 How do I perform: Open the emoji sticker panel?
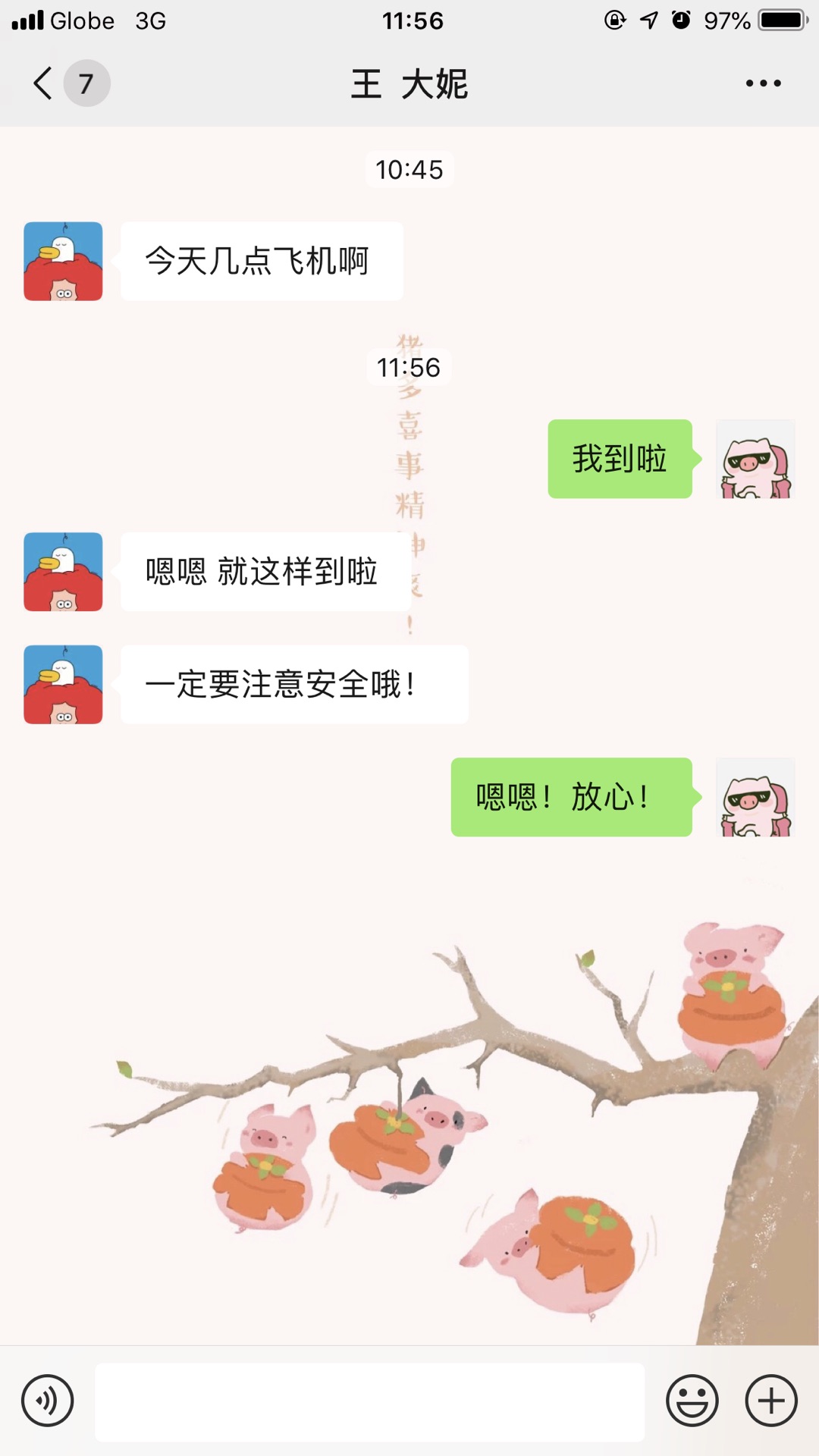point(692,1401)
